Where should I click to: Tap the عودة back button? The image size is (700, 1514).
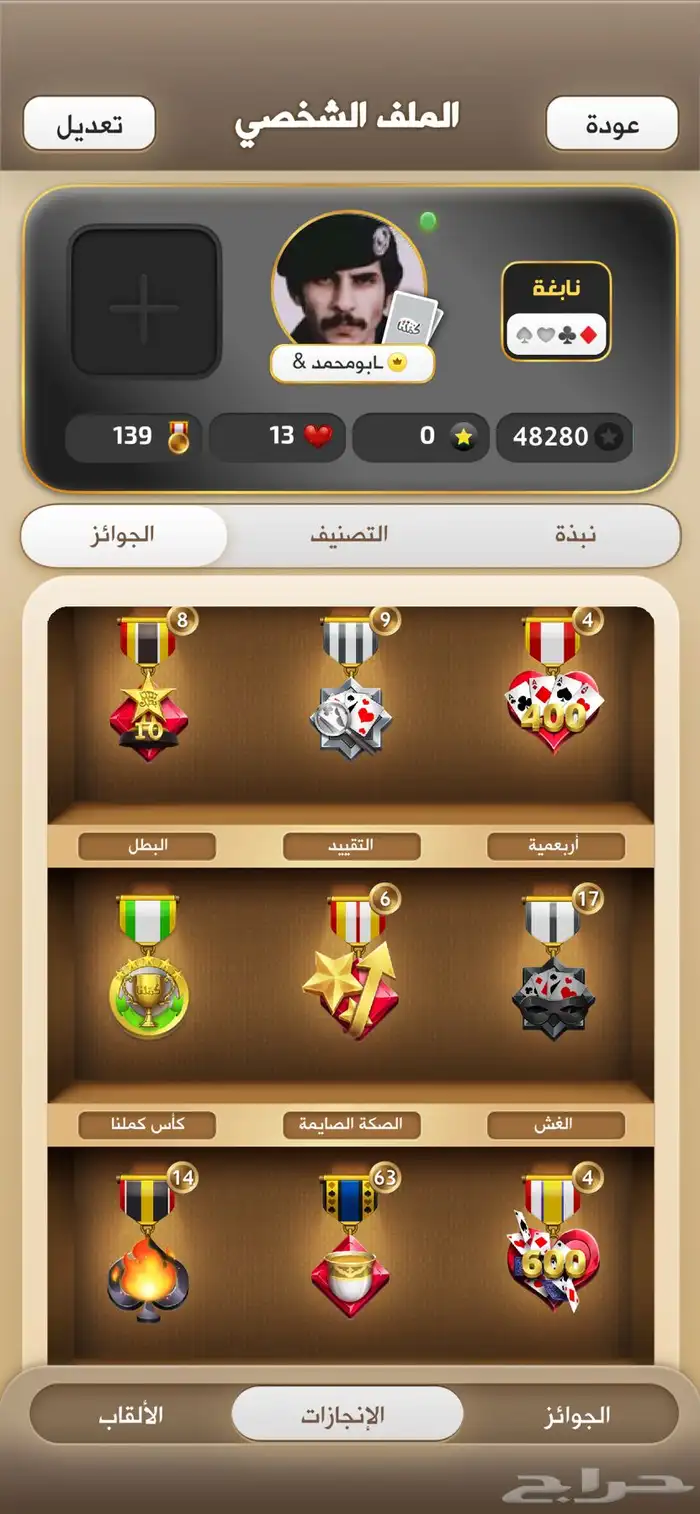click(612, 124)
